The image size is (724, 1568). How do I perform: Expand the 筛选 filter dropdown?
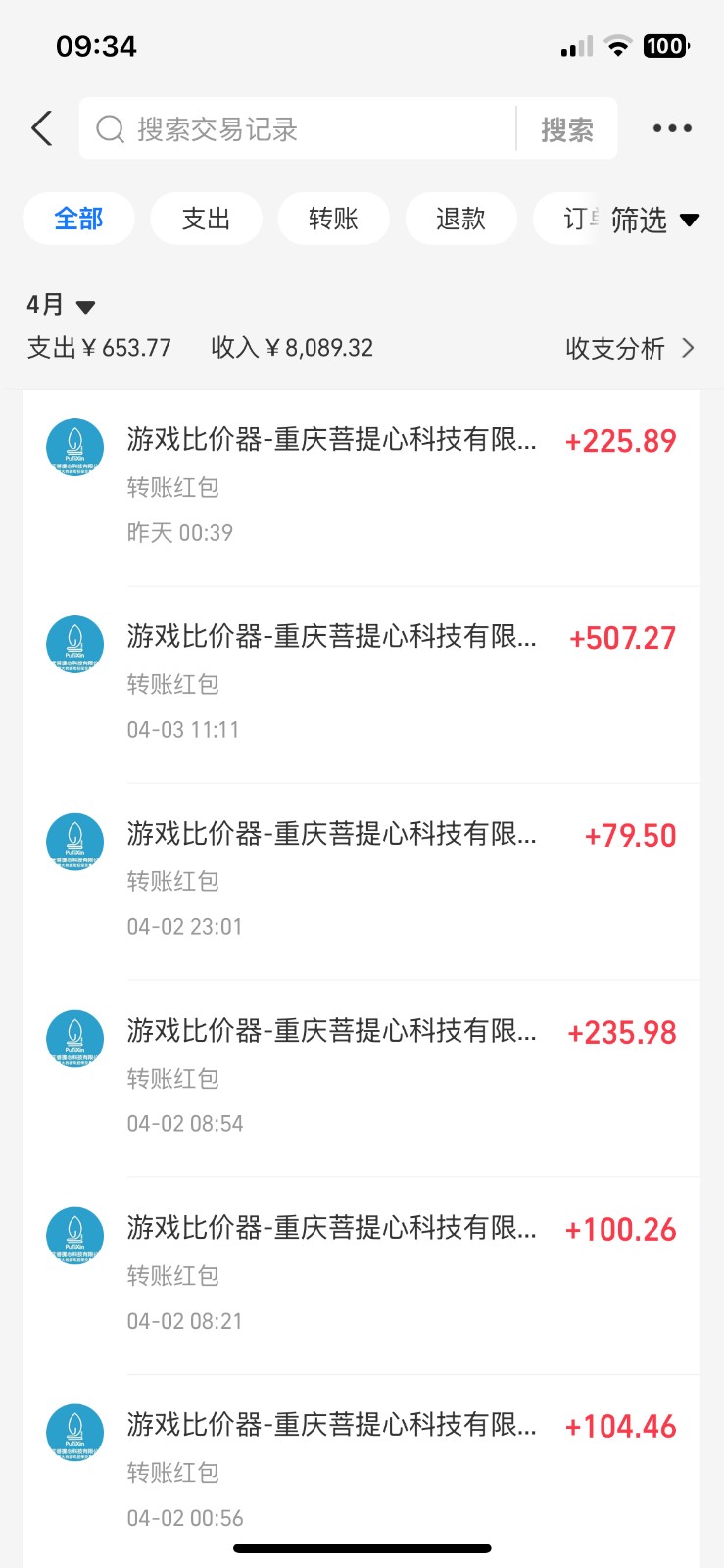tap(653, 220)
